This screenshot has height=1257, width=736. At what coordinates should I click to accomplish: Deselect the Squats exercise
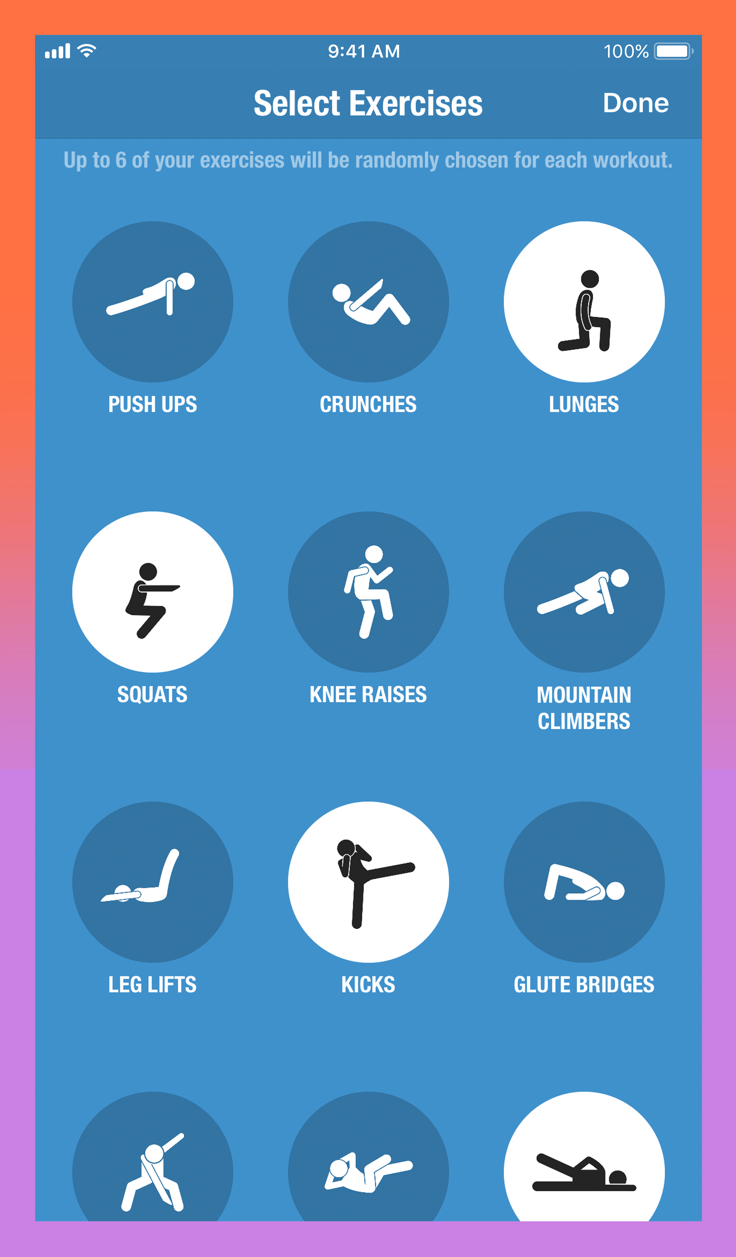coord(152,592)
